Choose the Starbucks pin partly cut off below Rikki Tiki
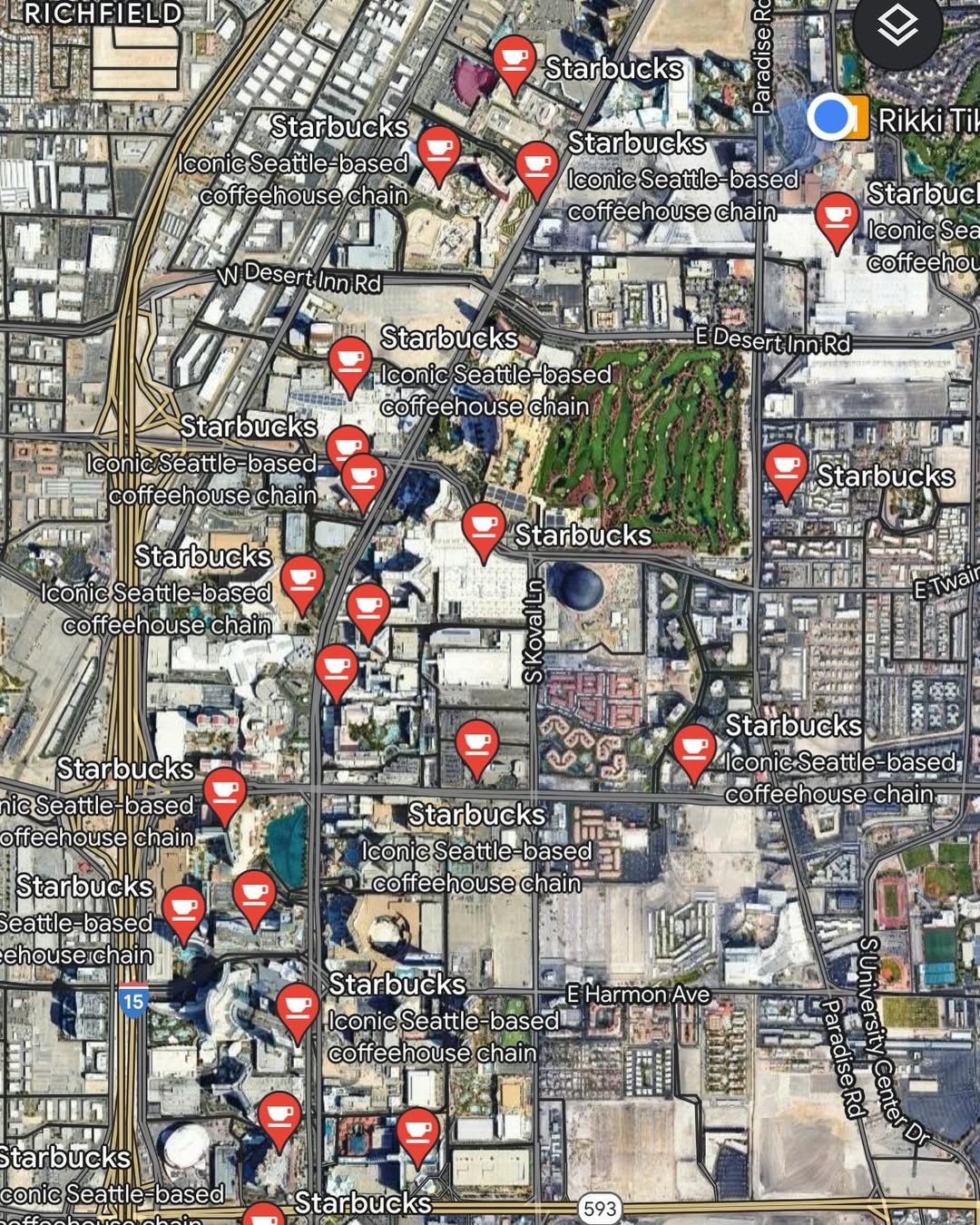This screenshot has height=1225, width=980. click(836, 219)
